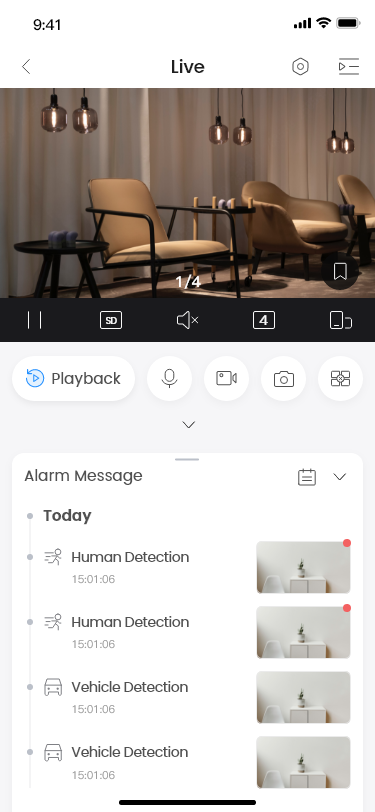The width and height of the screenshot is (375, 812).
Task: Pause the live stream
Action: click(x=34, y=320)
